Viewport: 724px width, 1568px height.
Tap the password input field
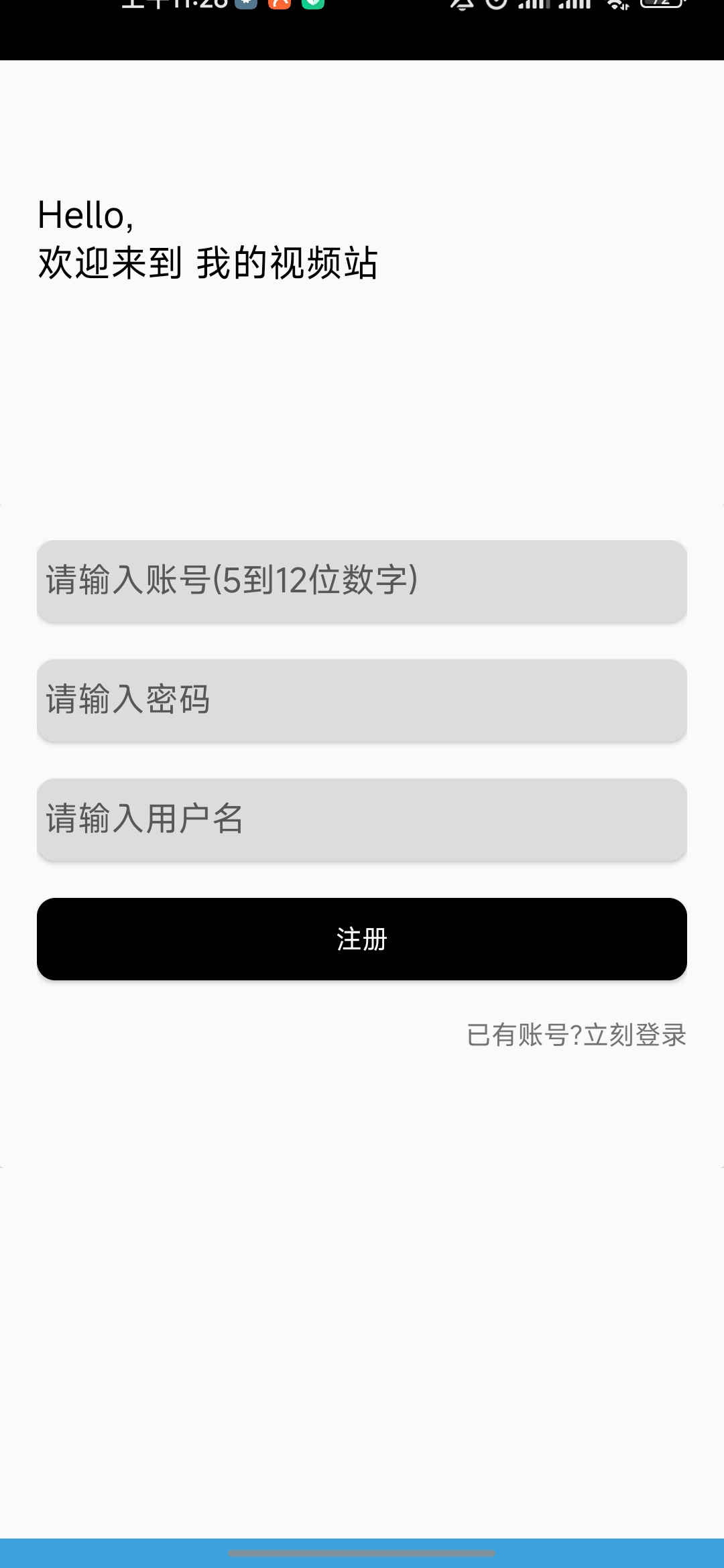pos(362,700)
